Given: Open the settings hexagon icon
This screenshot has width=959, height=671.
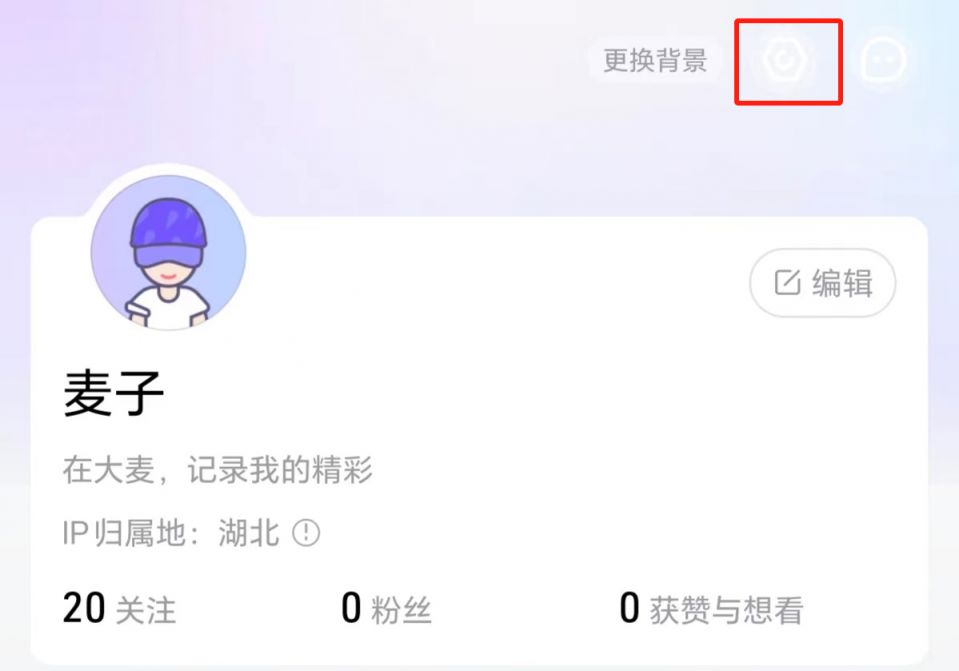Looking at the screenshot, I should [786, 61].
